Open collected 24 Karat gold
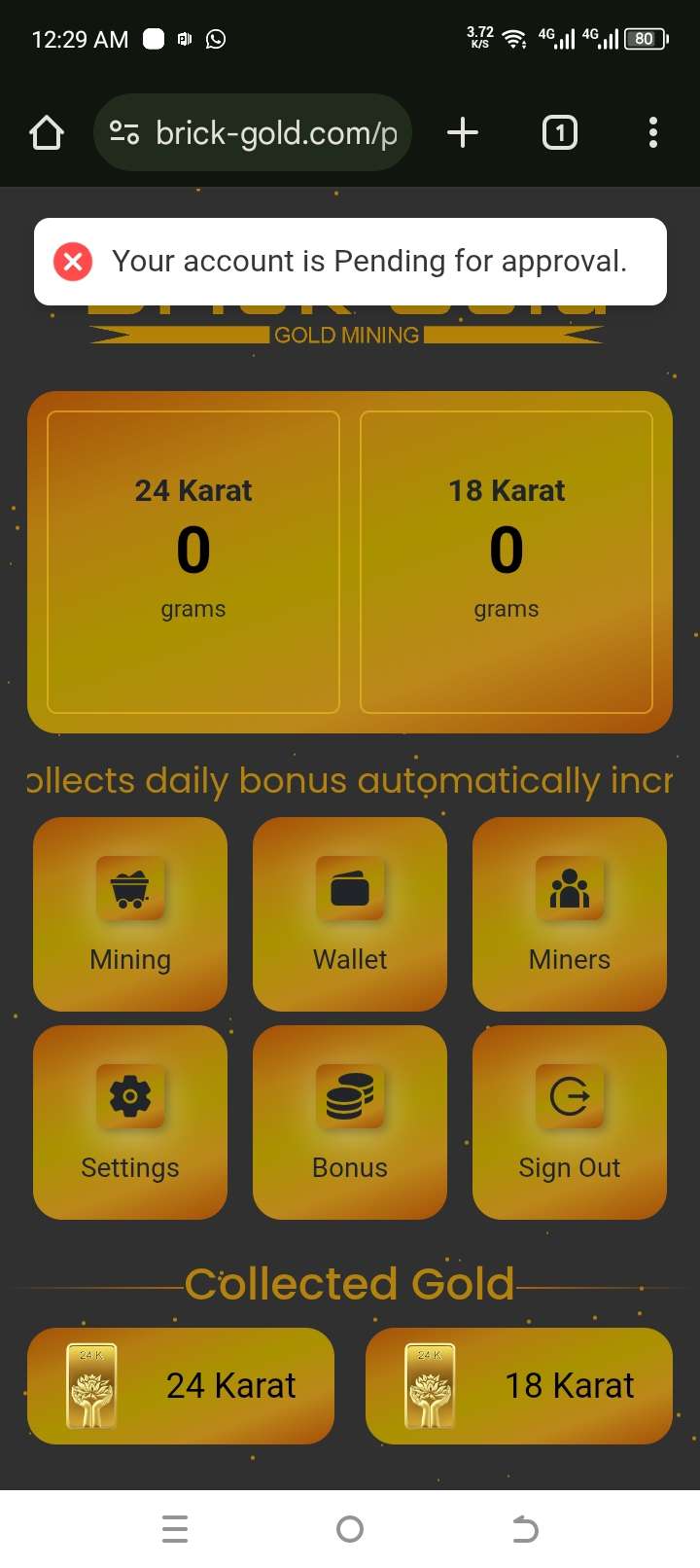The height and width of the screenshot is (1568, 700). click(181, 1385)
